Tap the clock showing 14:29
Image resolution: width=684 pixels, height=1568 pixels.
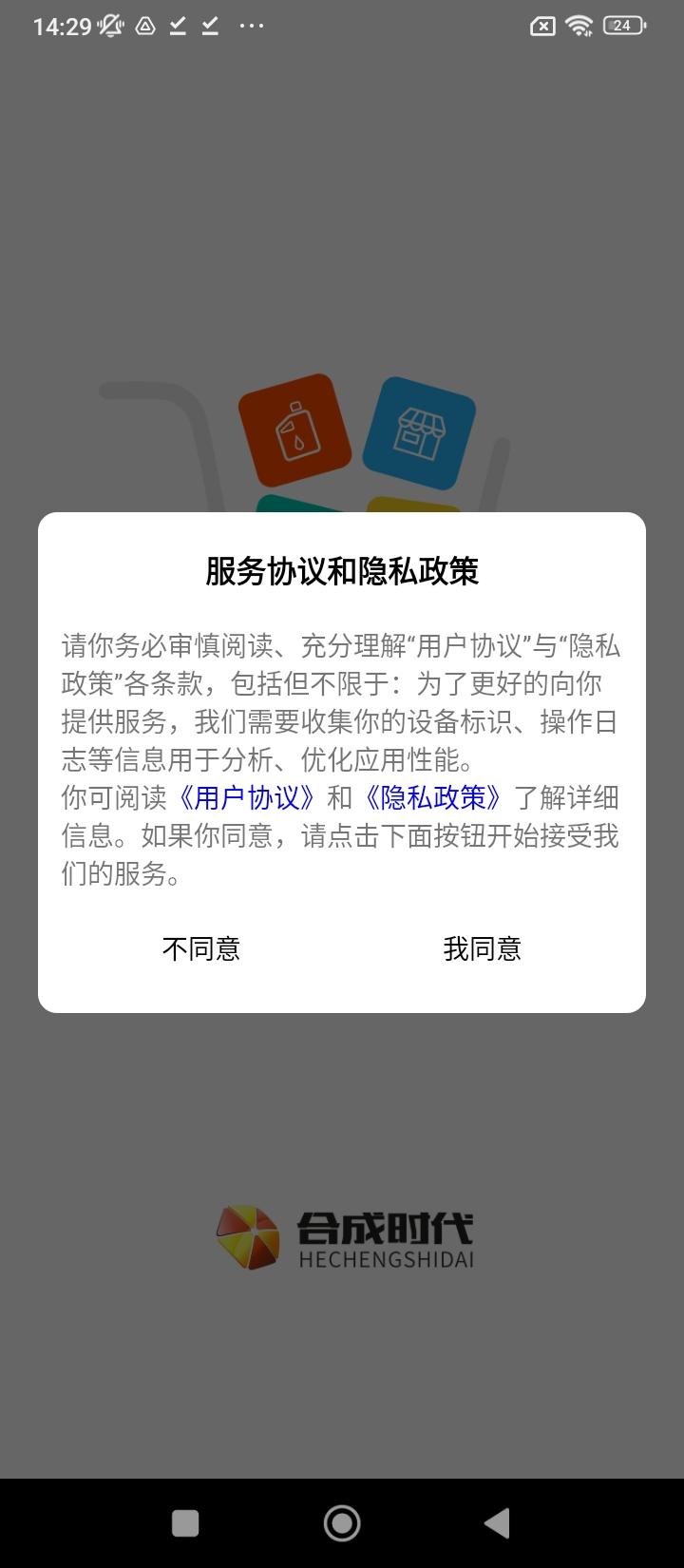tap(61, 26)
